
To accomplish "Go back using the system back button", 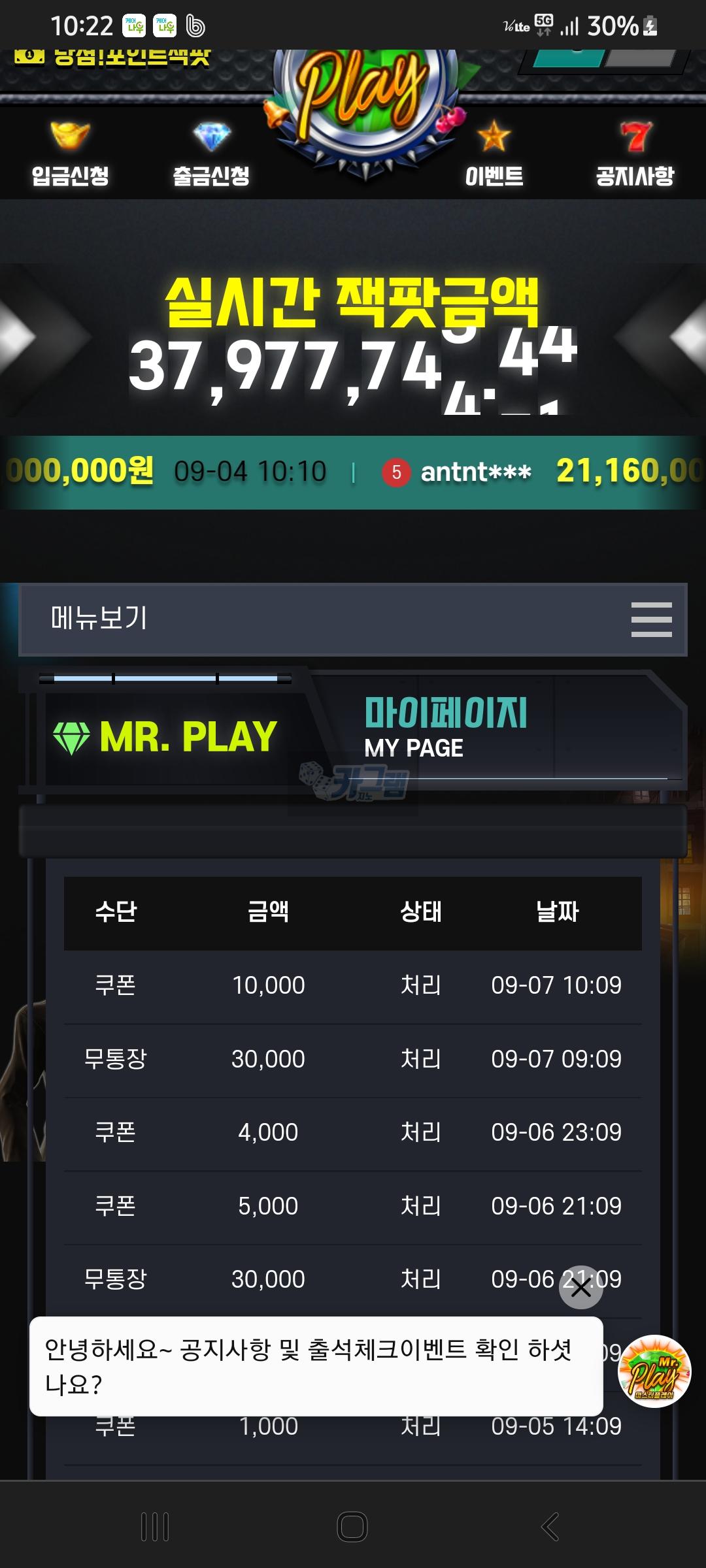I will (550, 1527).
